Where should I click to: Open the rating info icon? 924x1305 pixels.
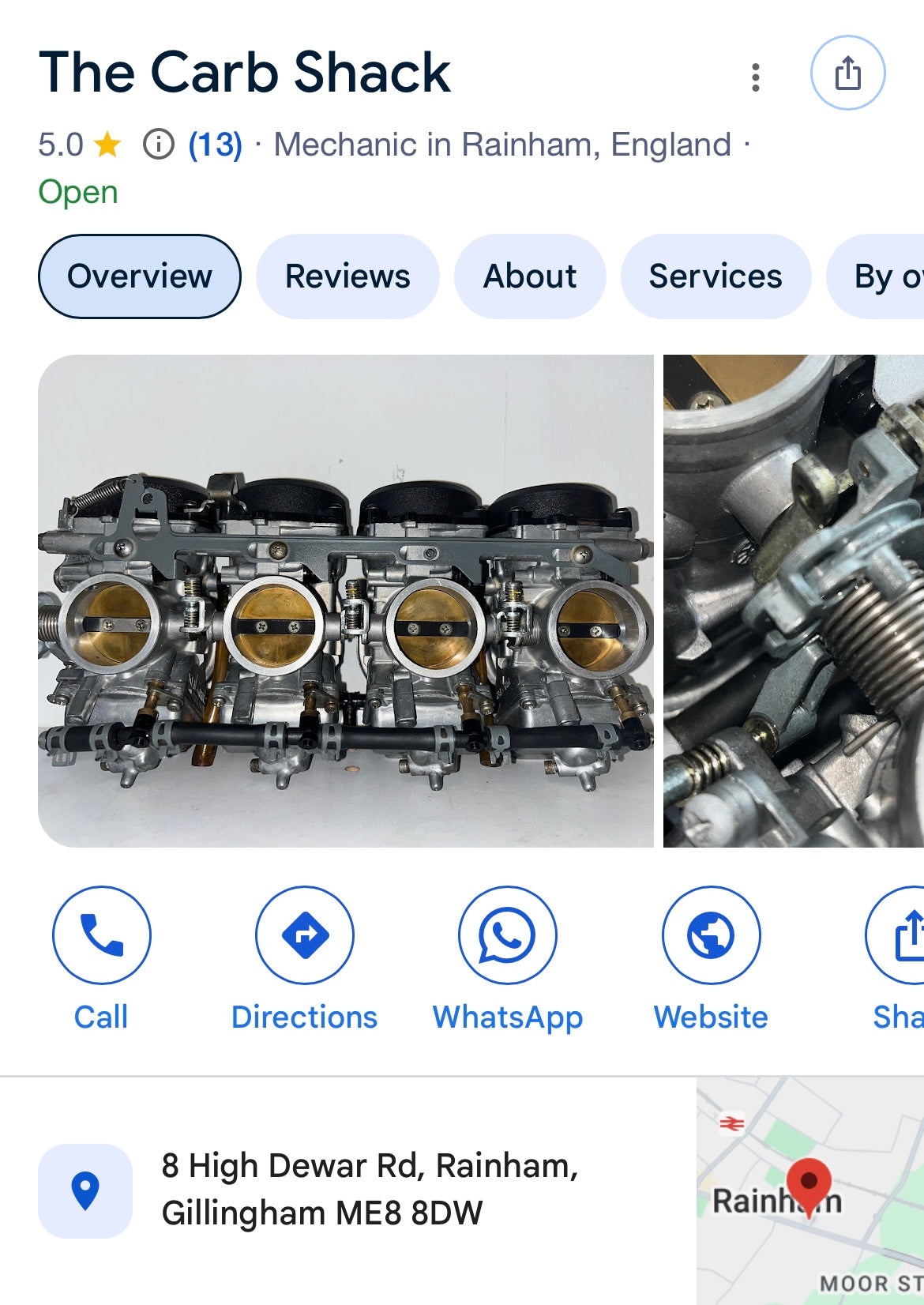158,145
